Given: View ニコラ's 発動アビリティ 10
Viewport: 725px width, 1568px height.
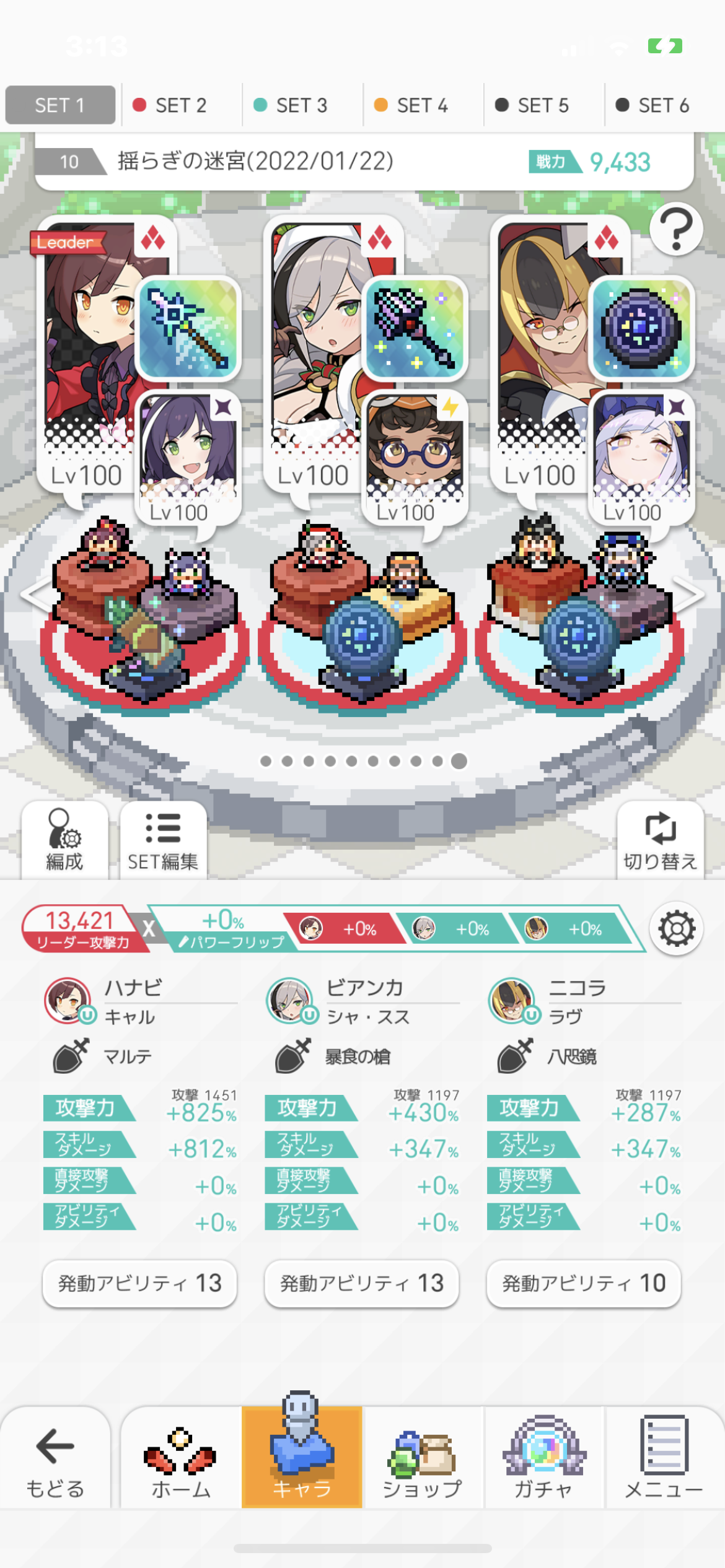Looking at the screenshot, I should point(584,1283).
